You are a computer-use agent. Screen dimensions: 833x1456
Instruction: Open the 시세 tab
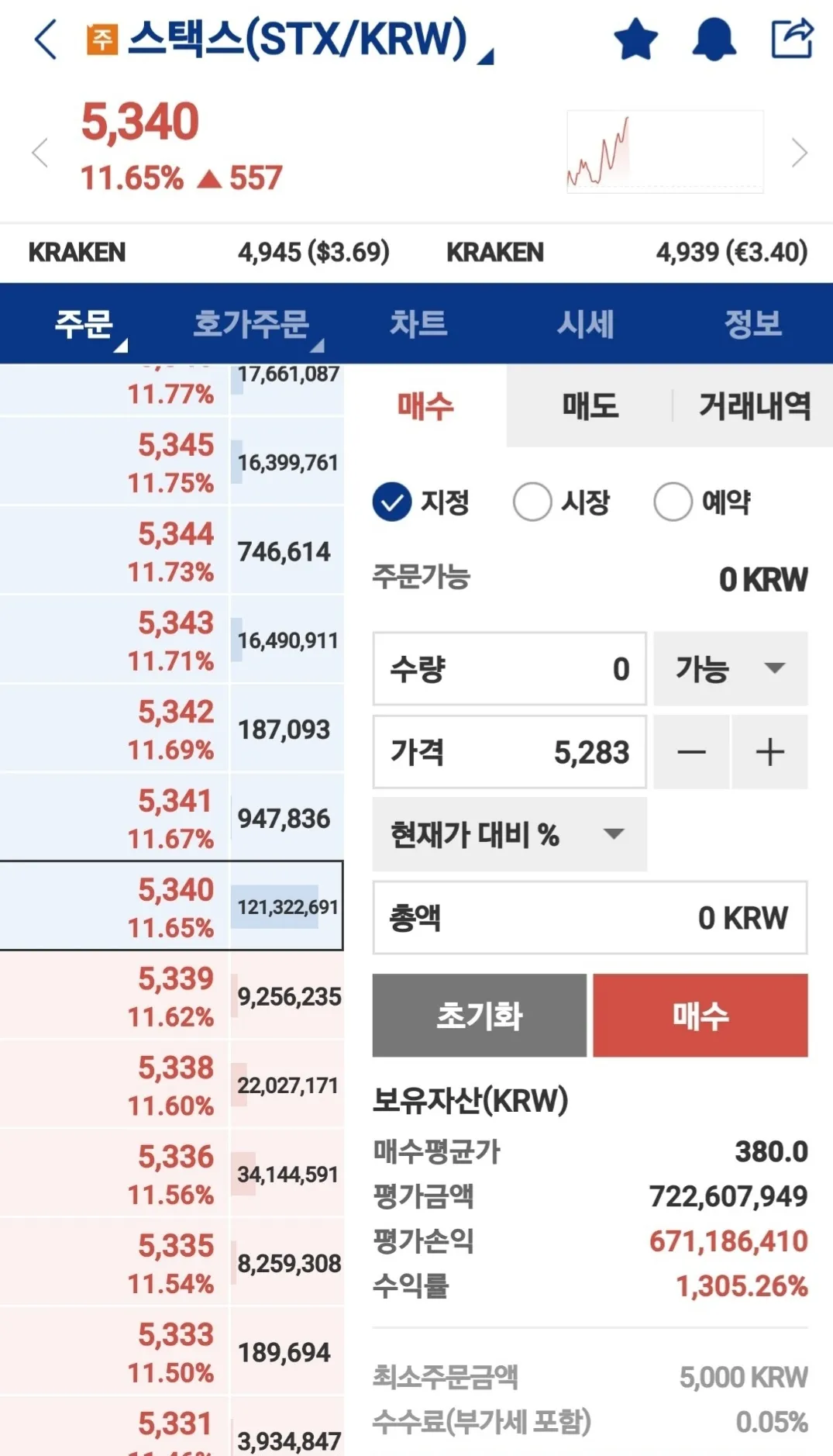[x=586, y=324]
